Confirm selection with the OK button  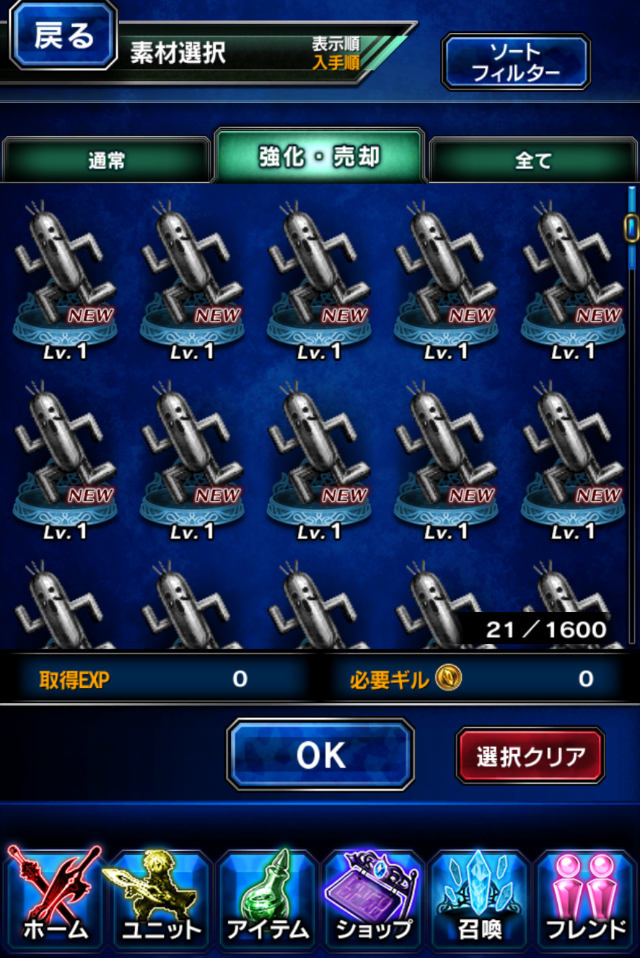[x=320, y=755]
